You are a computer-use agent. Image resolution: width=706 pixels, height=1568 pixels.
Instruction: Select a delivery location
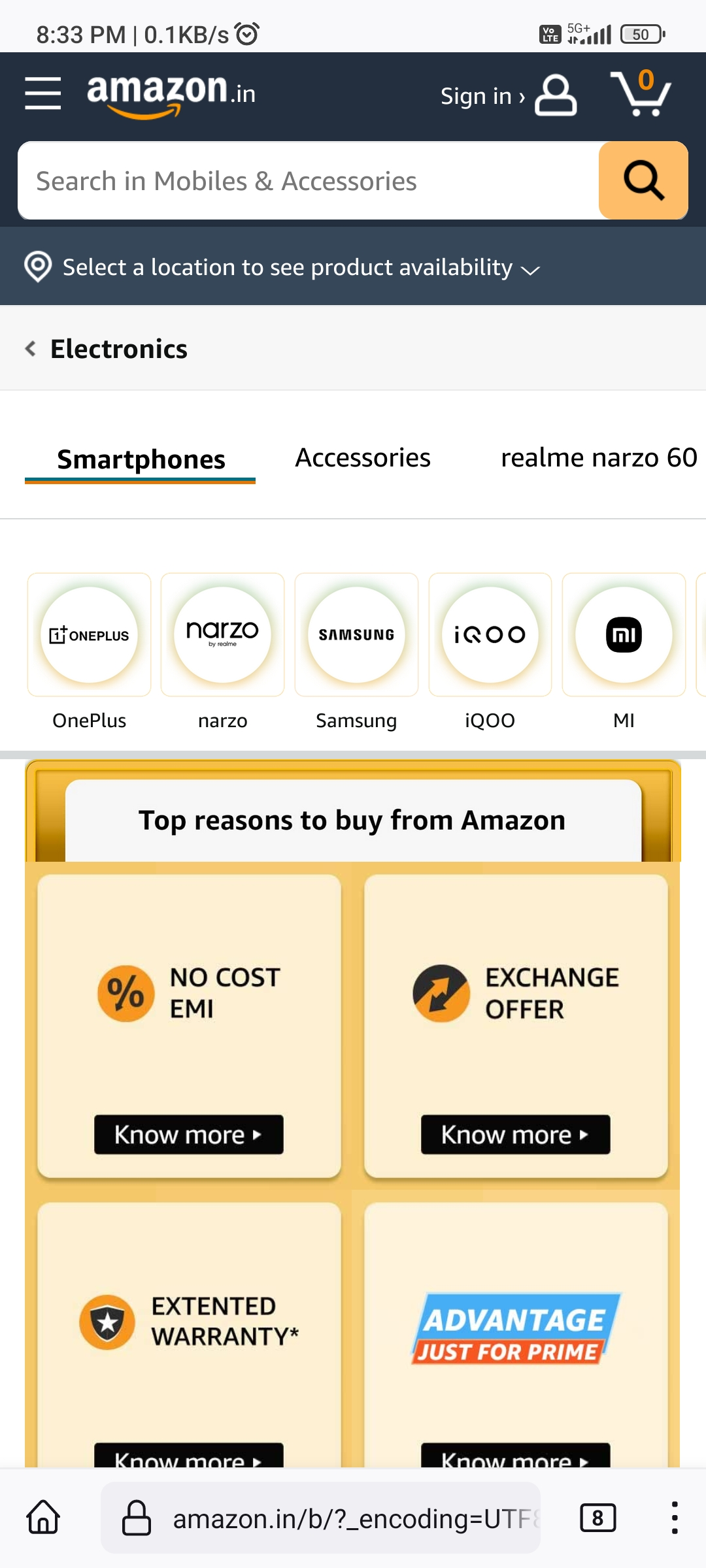282,267
